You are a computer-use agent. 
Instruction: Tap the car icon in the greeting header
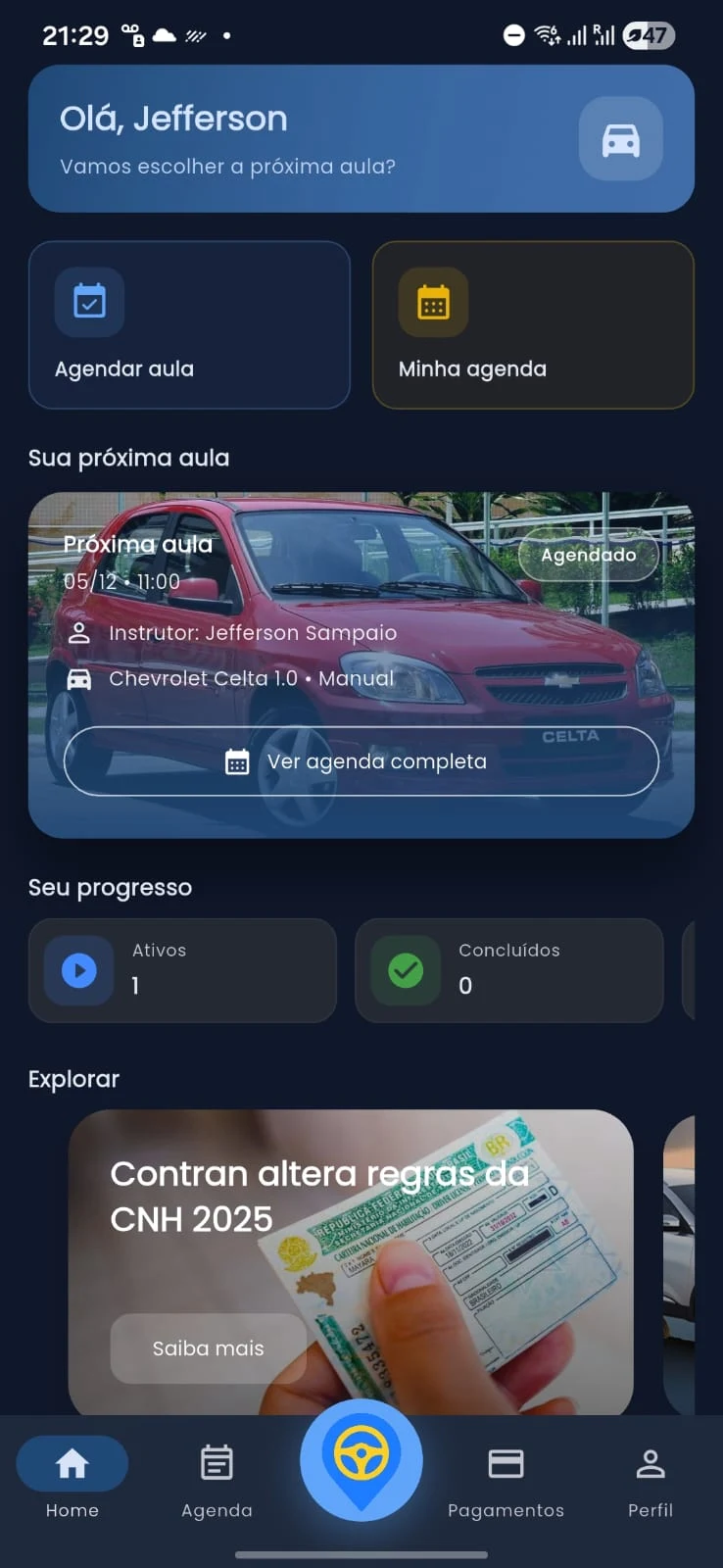click(x=619, y=138)
